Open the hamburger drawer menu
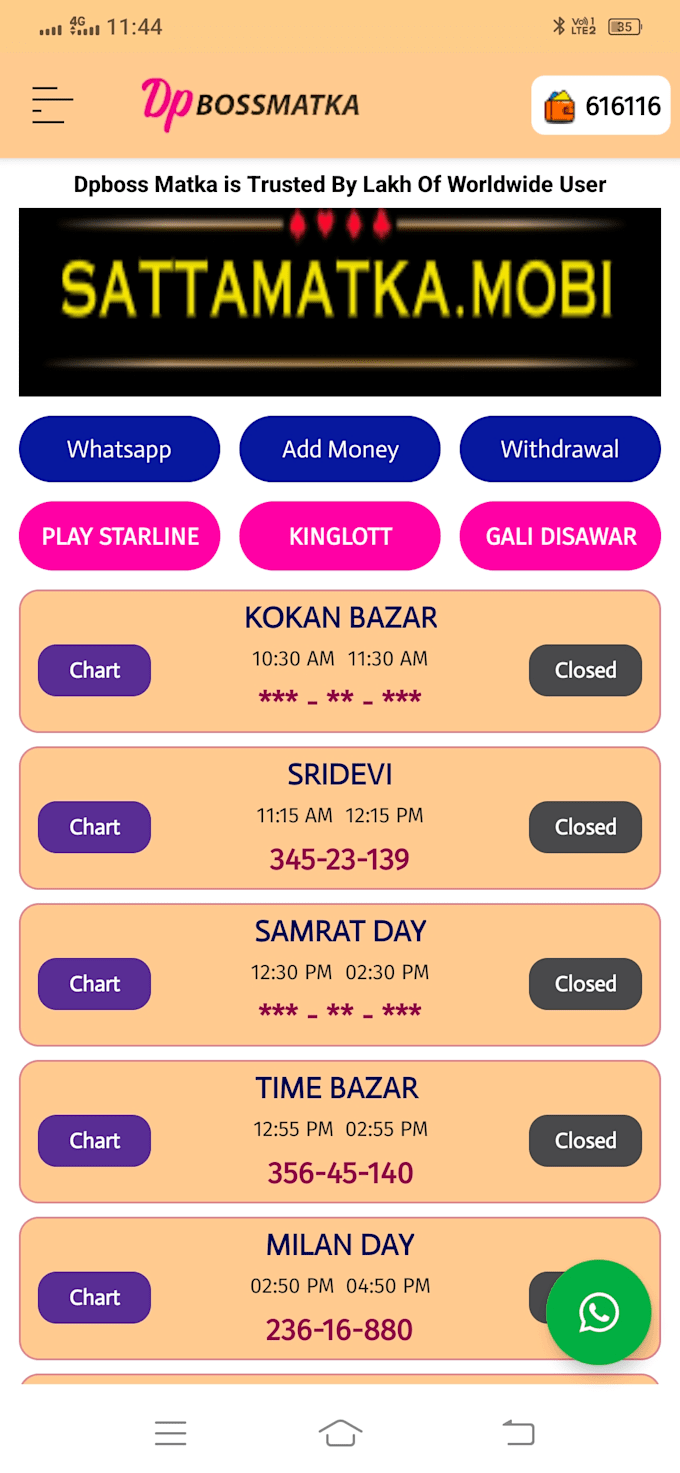Viewport: 680px width, 1473px height. tap(53, 105)
